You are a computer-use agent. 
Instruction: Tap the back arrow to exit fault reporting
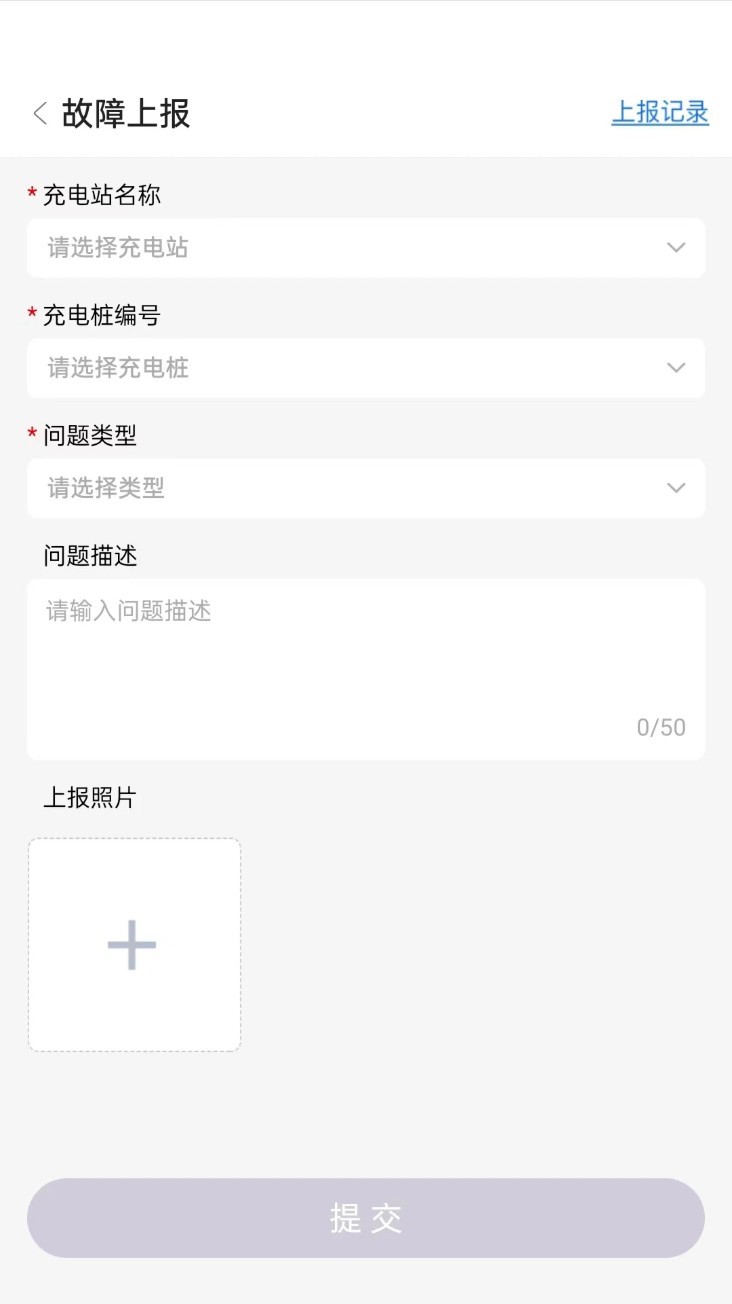[x=37, y=113]
